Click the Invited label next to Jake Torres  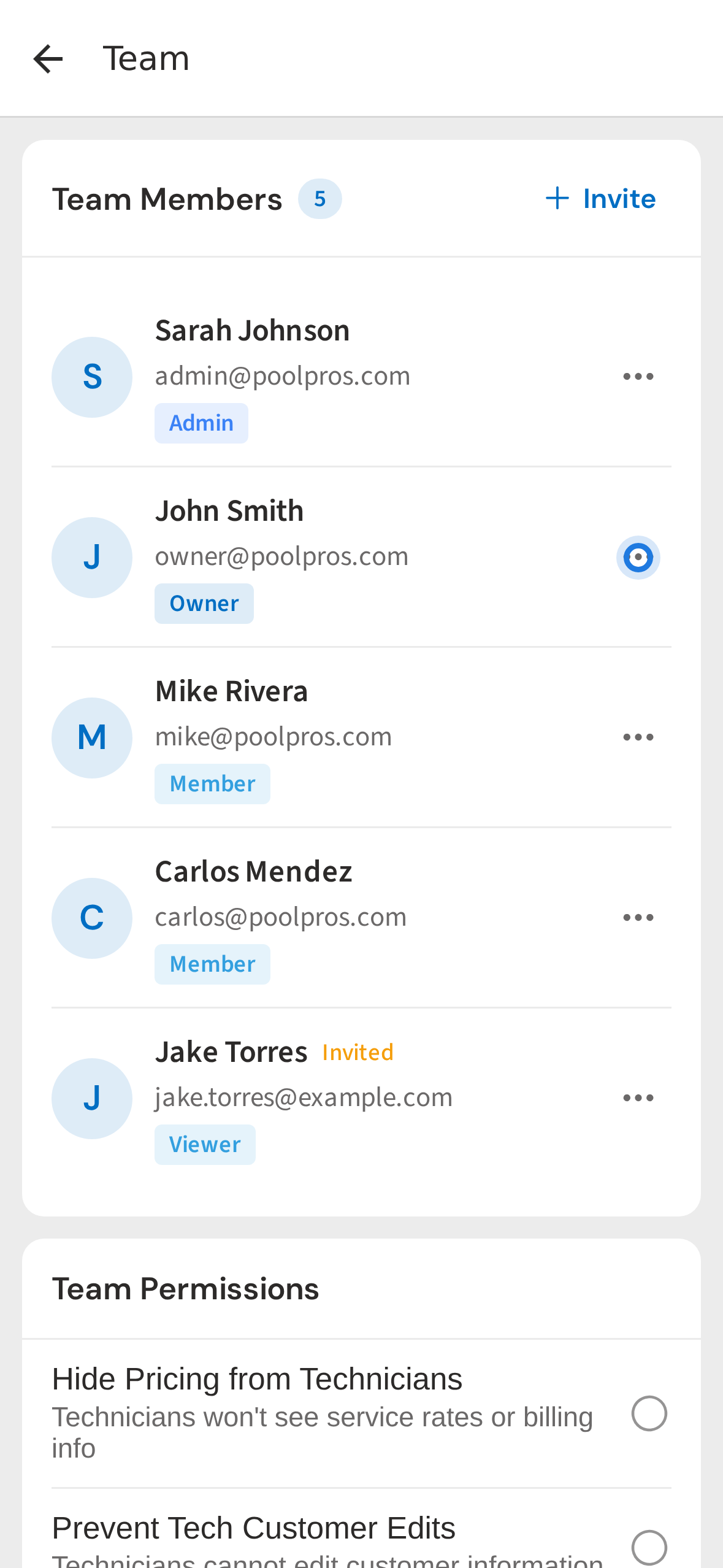[358, 1051]
